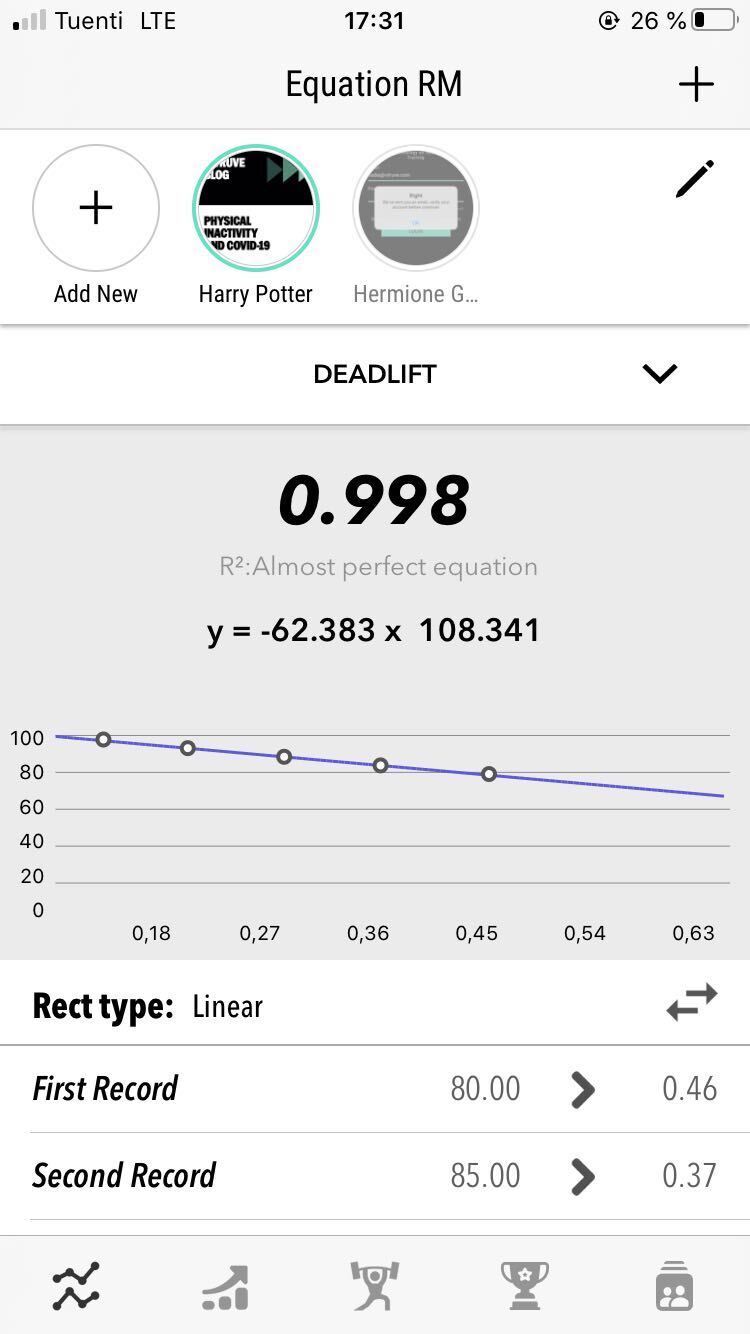Expand the First Record details chevron
Image resolution: width=750 pixels, height=1334 pixels.
pyautogui.click(x=583, y=1089)
